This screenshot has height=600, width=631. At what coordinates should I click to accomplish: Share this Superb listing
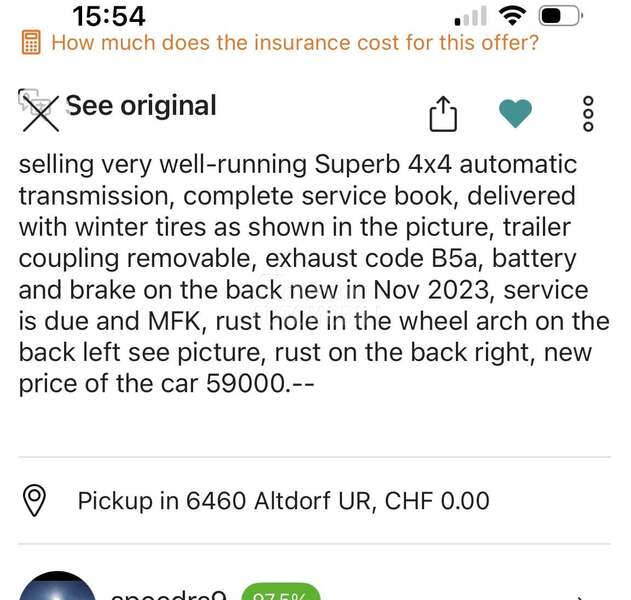pyautogui.click(x=442, y=114)
